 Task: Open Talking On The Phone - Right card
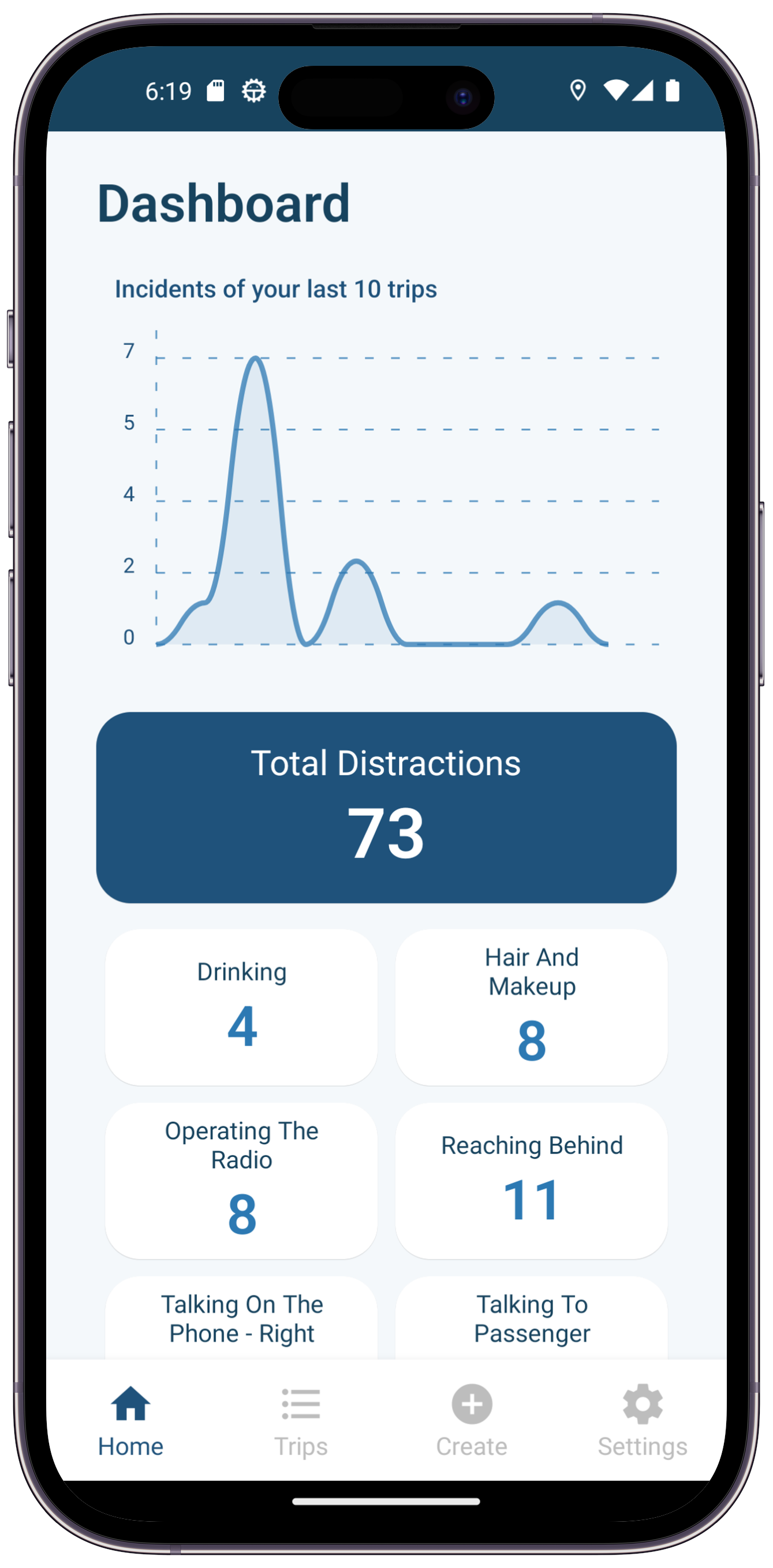(x=241, y=1318)
